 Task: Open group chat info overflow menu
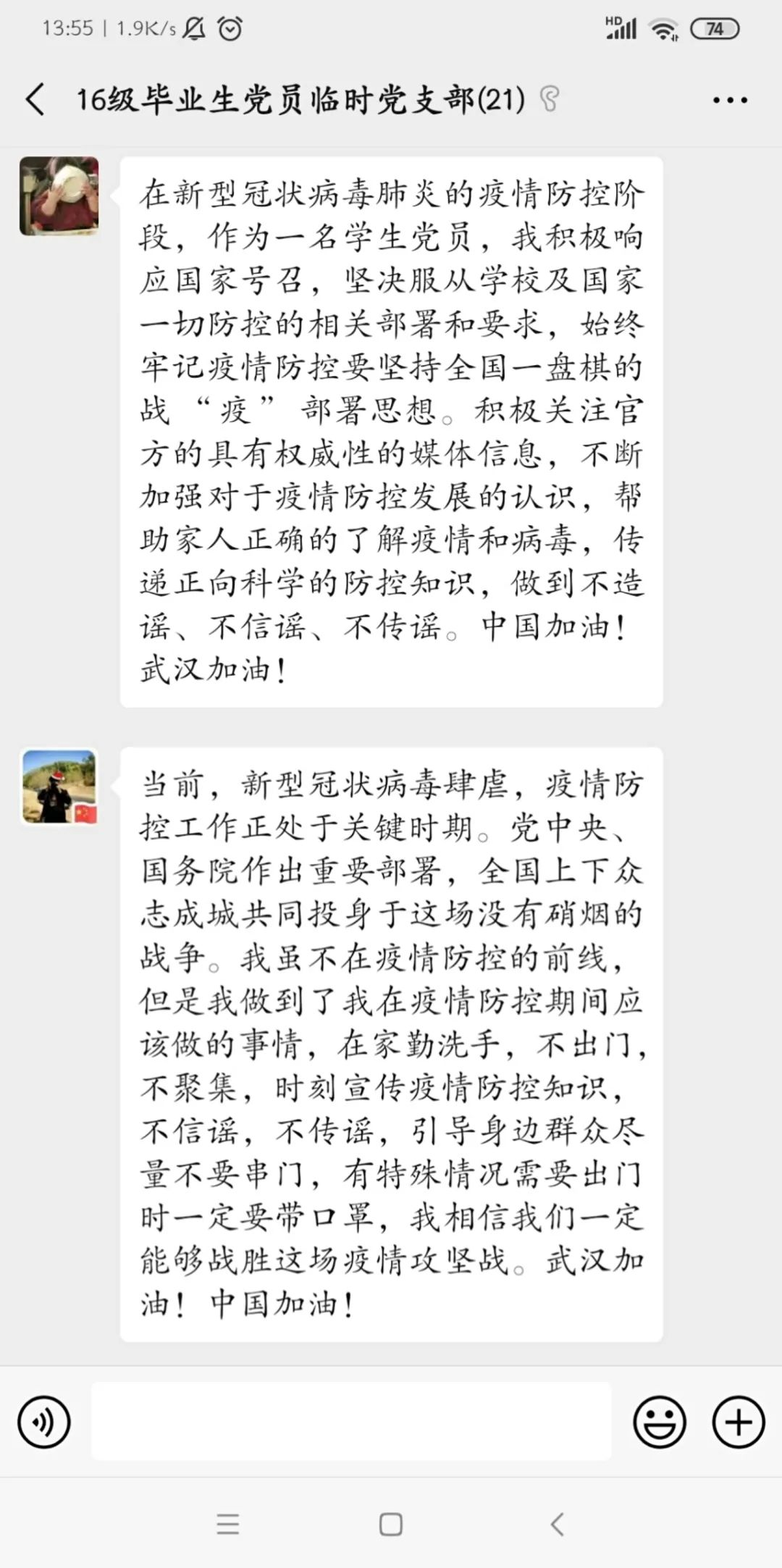pyautogui.click(x=729, y=100)
